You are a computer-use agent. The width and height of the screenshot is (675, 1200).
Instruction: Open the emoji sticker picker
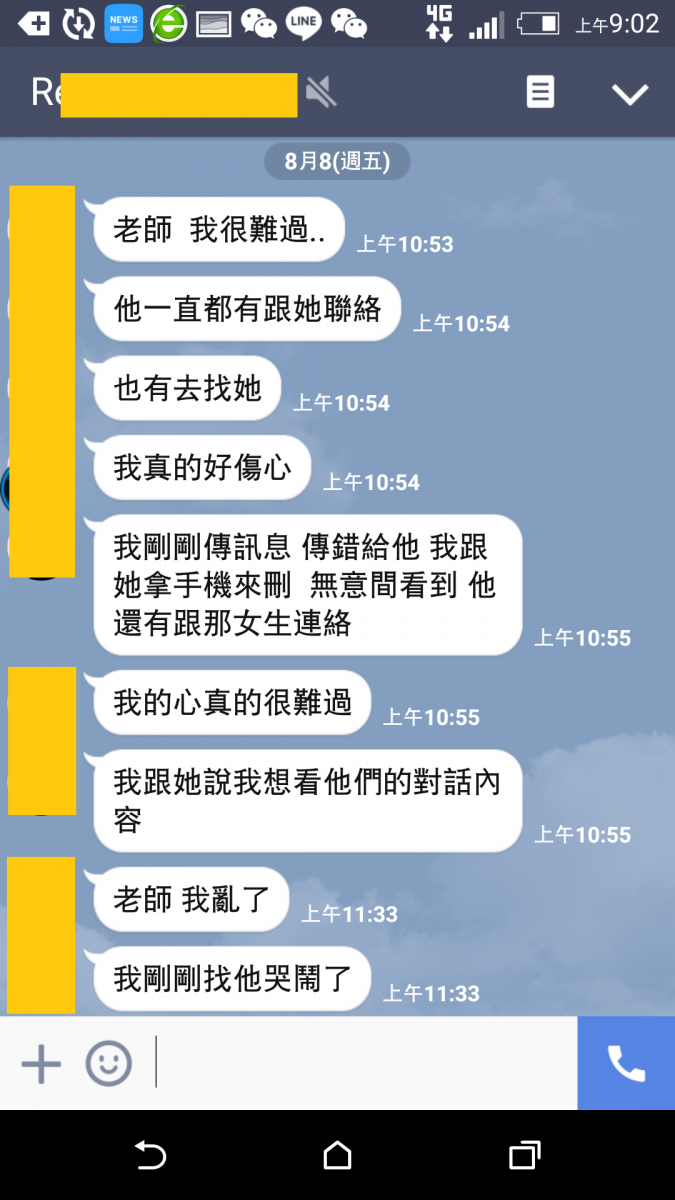pos(108,1064)
